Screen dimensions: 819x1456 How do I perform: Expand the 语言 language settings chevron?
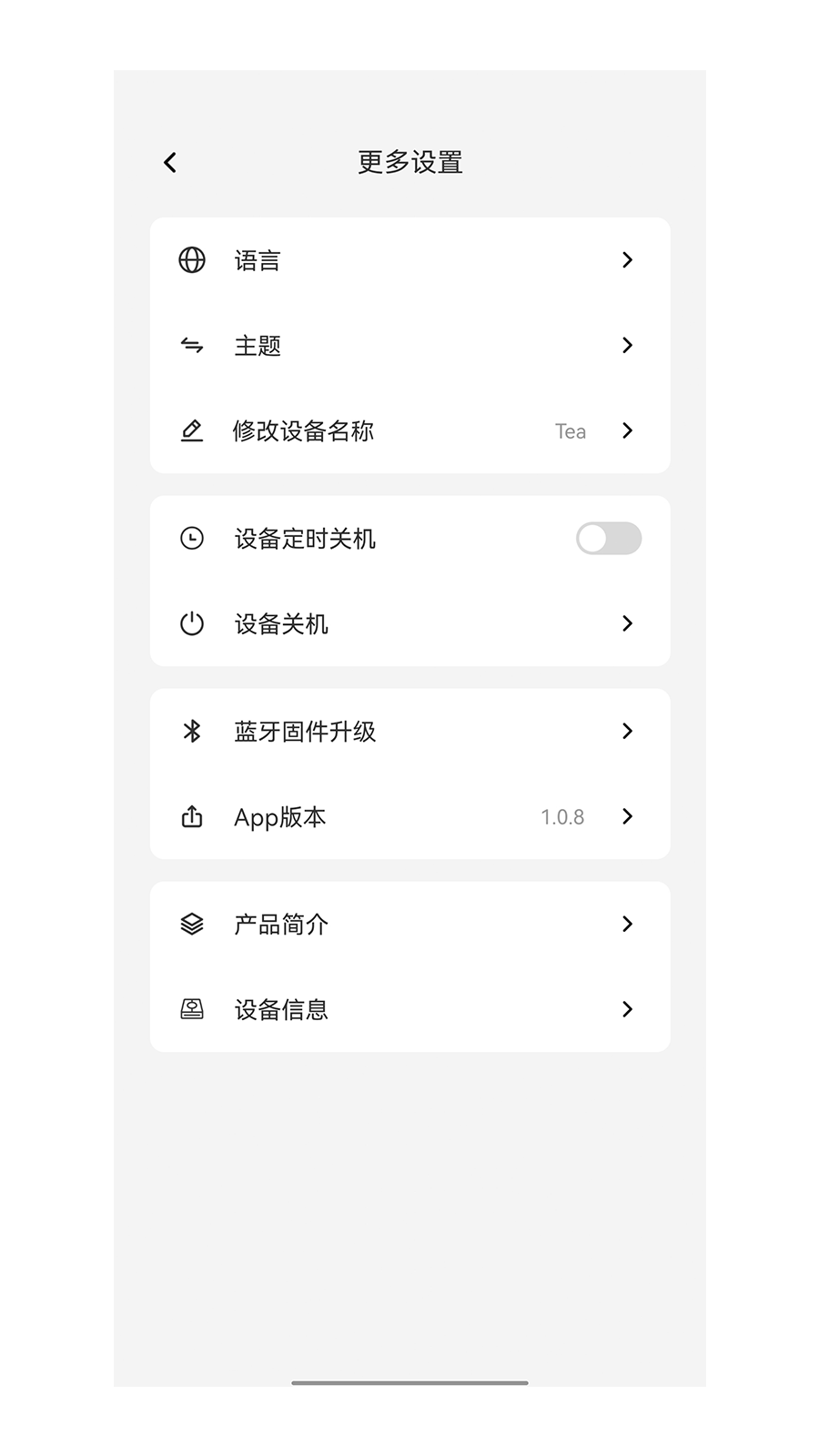coord(627,260)
